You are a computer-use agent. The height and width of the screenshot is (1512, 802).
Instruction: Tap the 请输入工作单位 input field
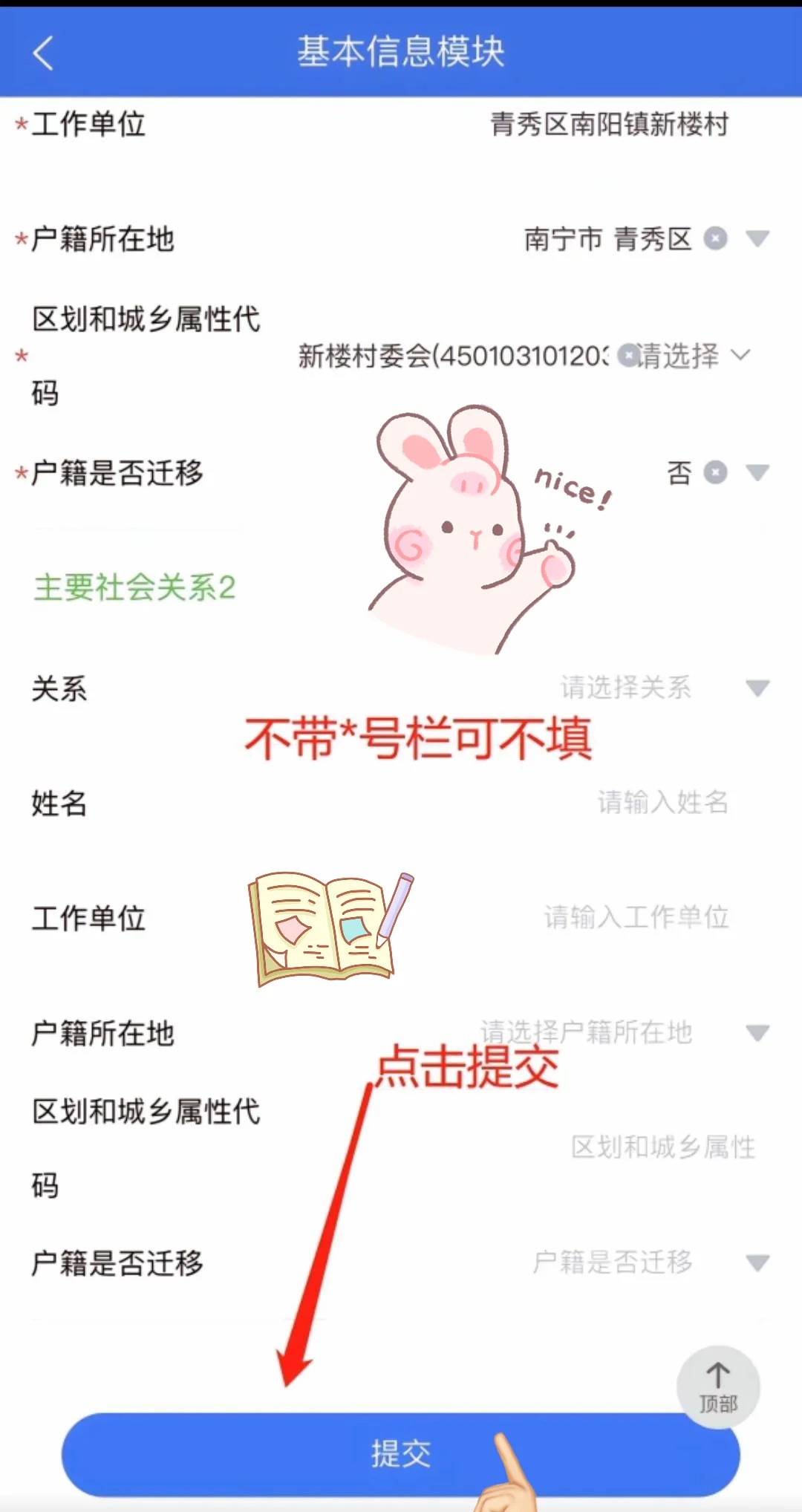639,918
